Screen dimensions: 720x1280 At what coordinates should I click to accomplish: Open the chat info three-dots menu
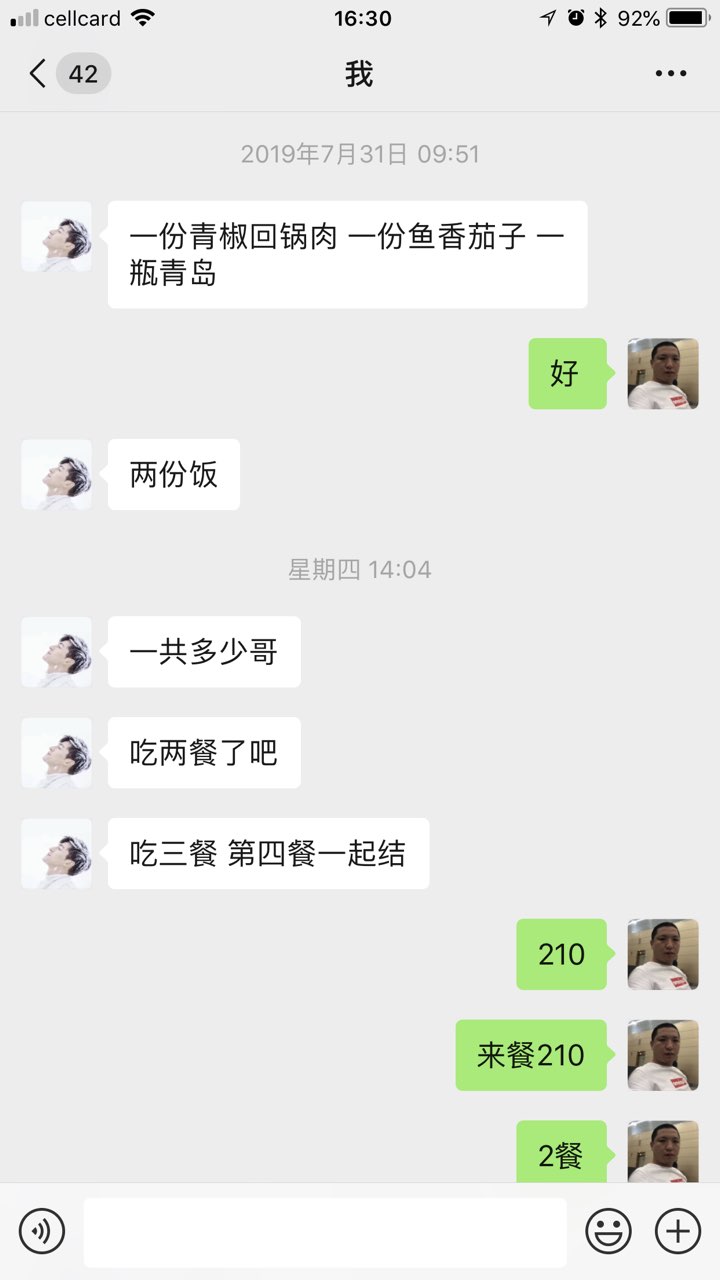[x=670, y=74]
